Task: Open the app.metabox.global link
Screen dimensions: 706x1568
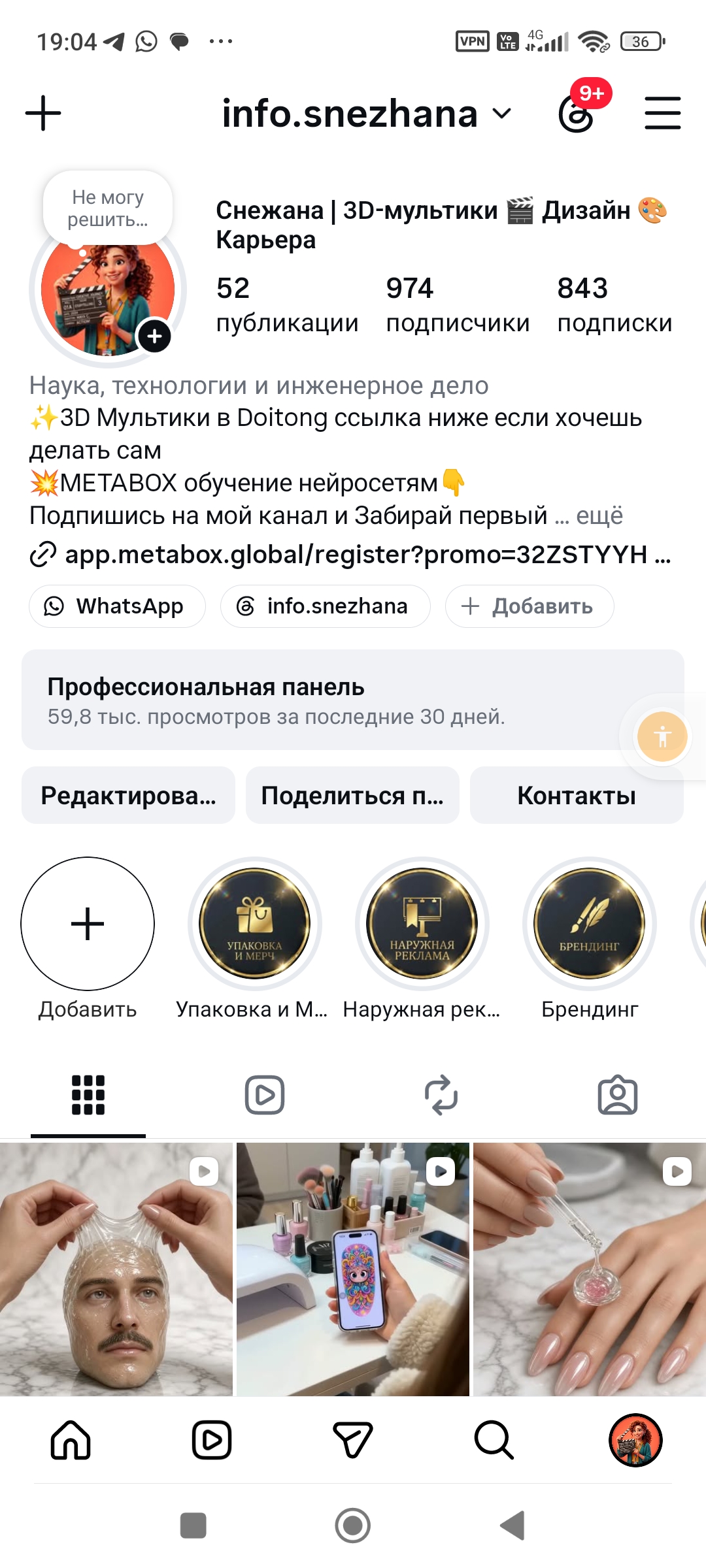Action: [350, 555]
